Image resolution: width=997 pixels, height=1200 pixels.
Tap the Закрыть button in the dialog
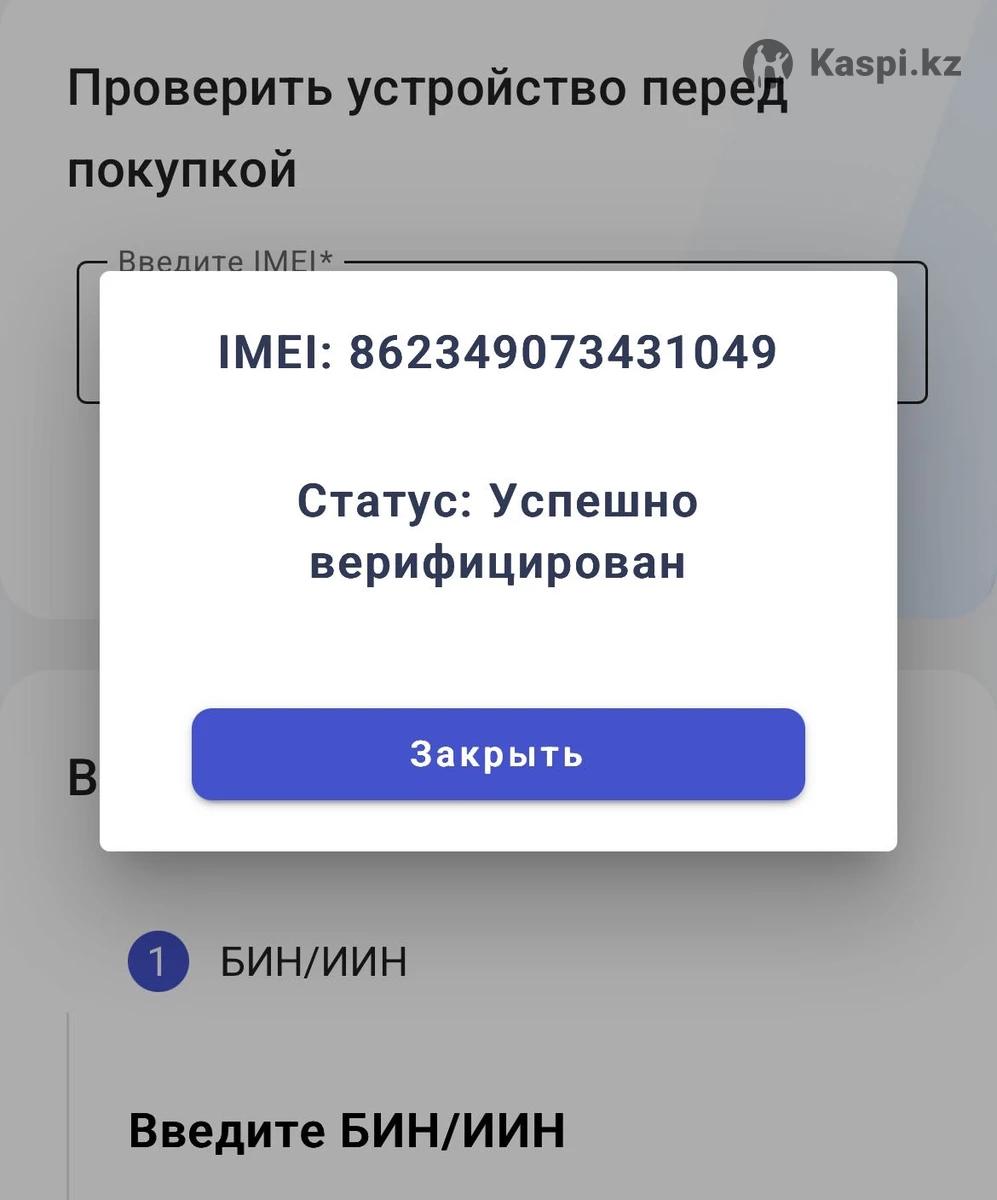pos(498,754)
